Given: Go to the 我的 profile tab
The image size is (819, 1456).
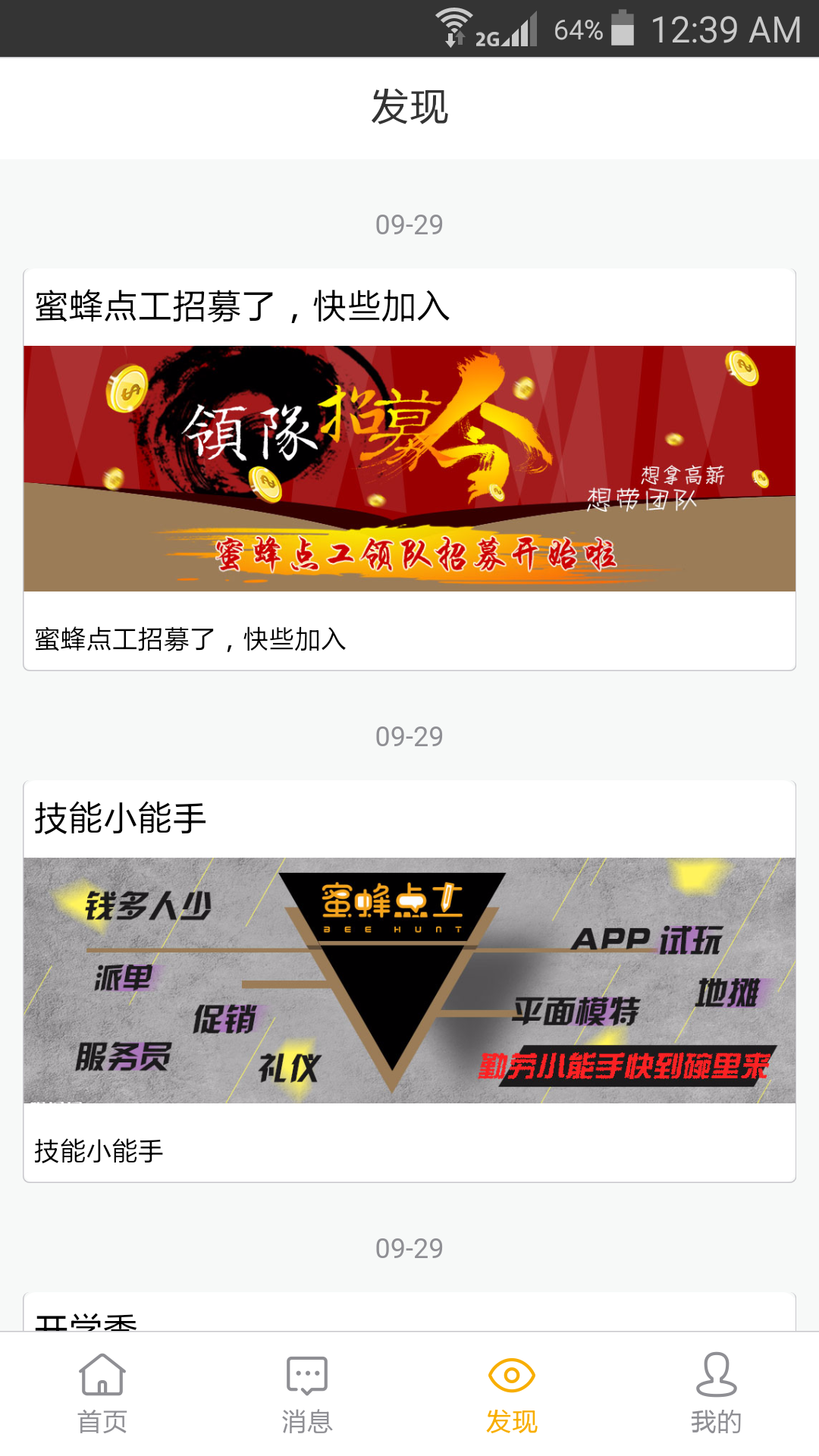Looking at the screenshot, I should (x=717, y=1394).
